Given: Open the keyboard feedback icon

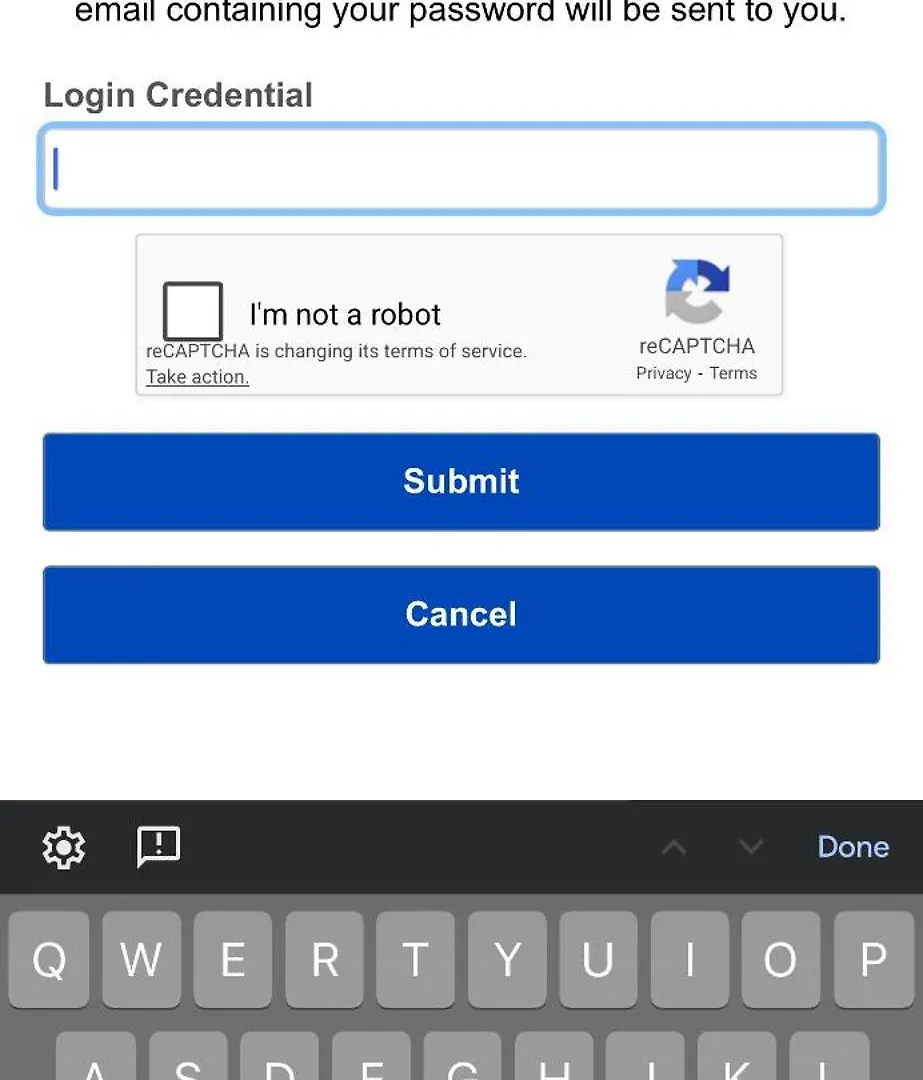Looking at the screenshot, I should (158, 847).
